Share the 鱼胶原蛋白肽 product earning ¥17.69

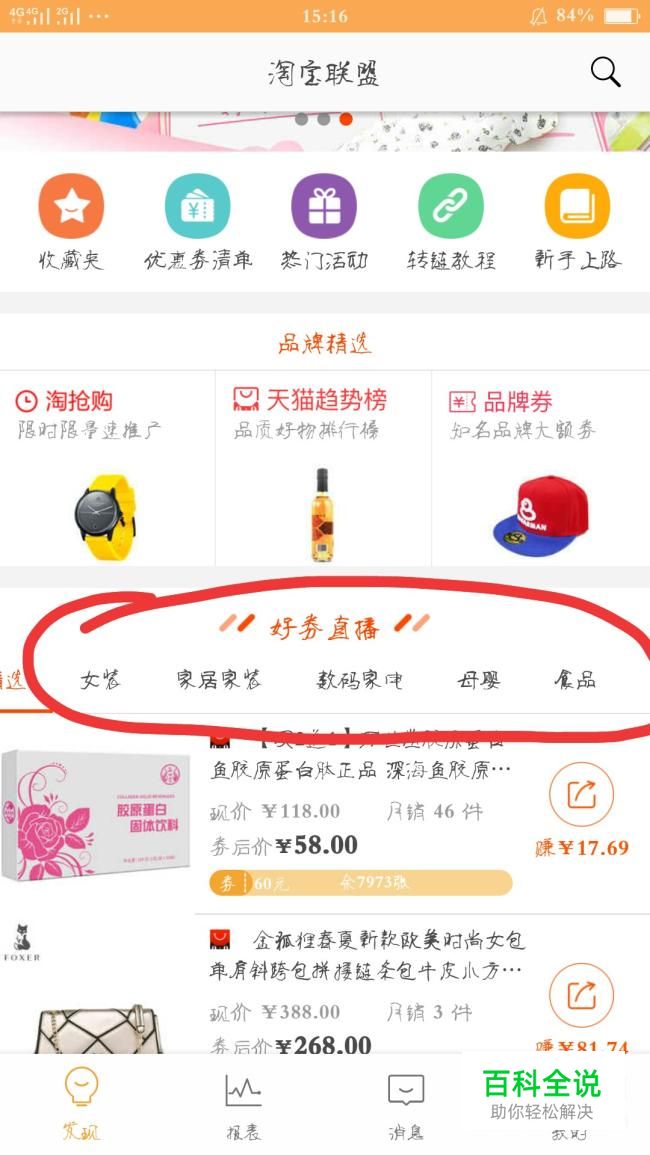pos(581,795)
